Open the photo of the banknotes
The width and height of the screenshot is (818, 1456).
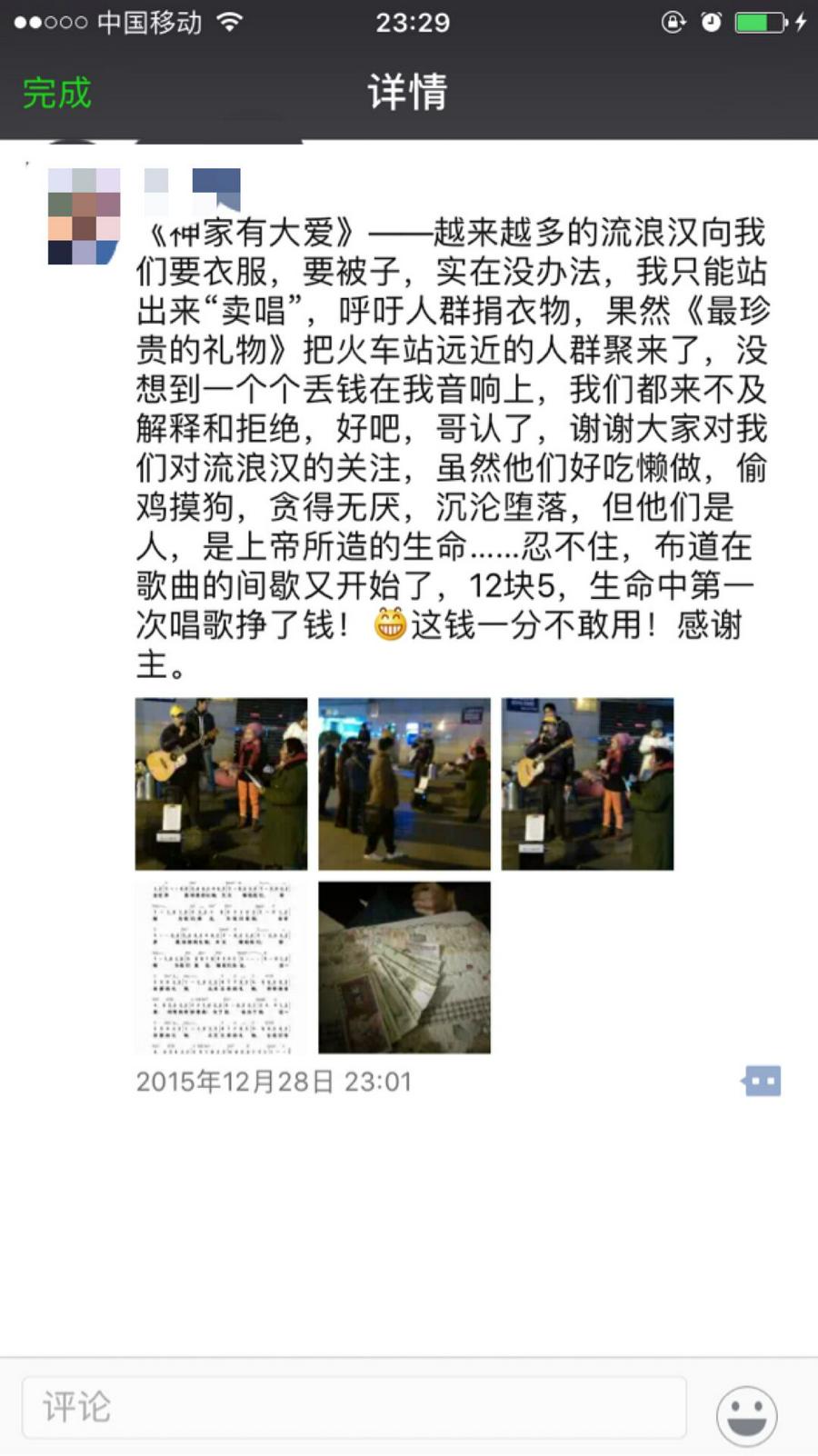pos(404,967)
